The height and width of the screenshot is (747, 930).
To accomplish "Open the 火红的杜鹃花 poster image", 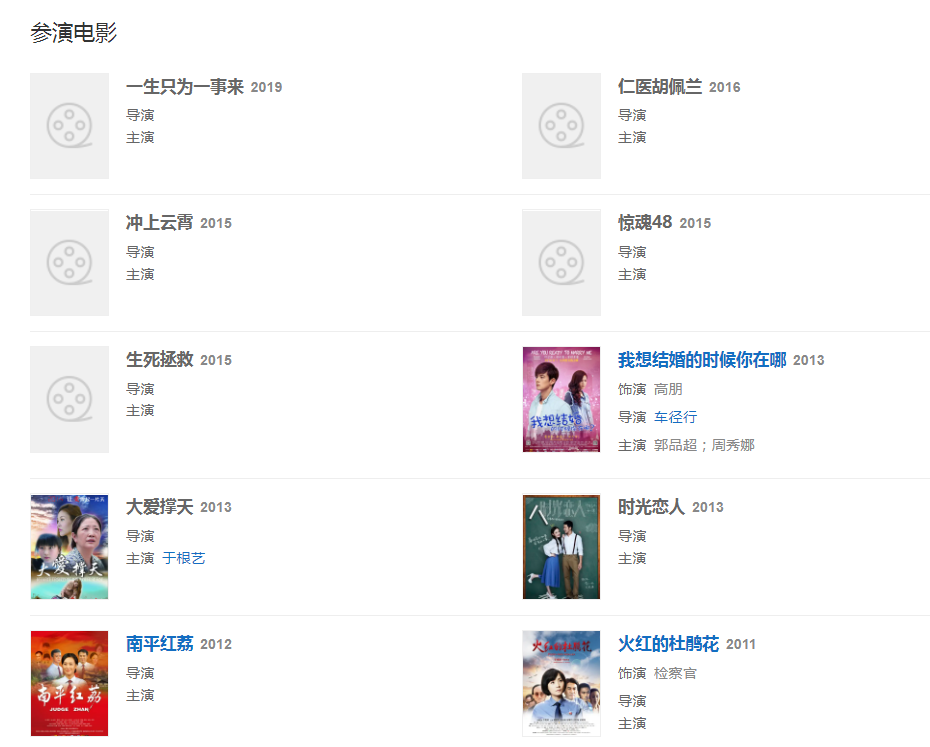I will [x=561, y=684].
